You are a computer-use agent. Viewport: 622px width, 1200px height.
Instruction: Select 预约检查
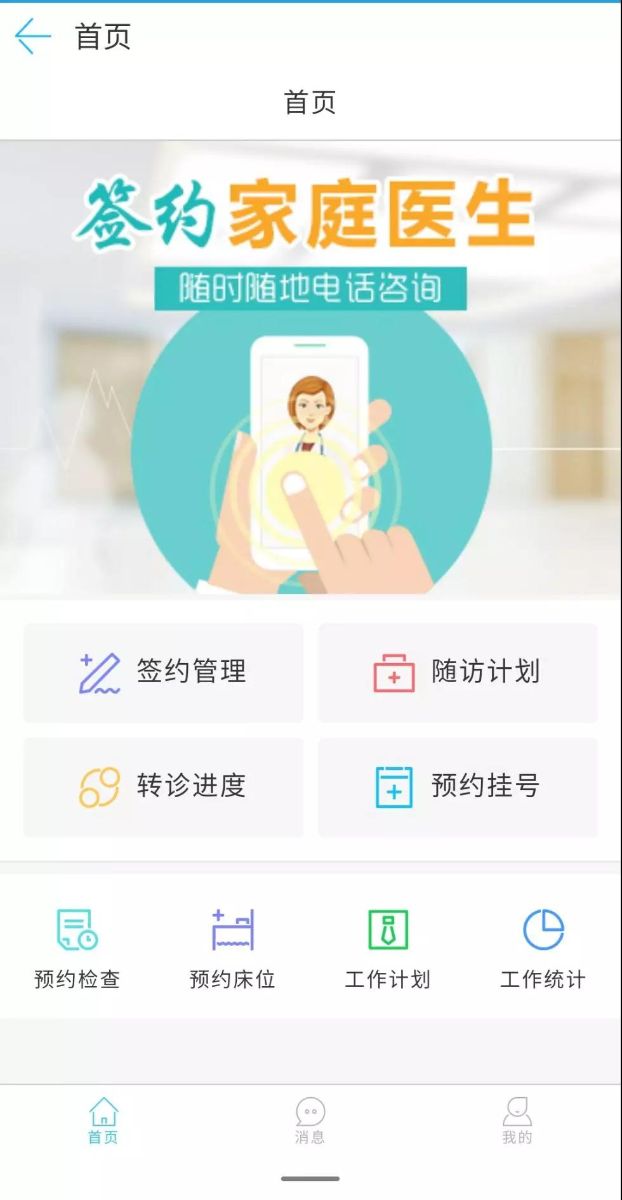(x=77, y=948)
